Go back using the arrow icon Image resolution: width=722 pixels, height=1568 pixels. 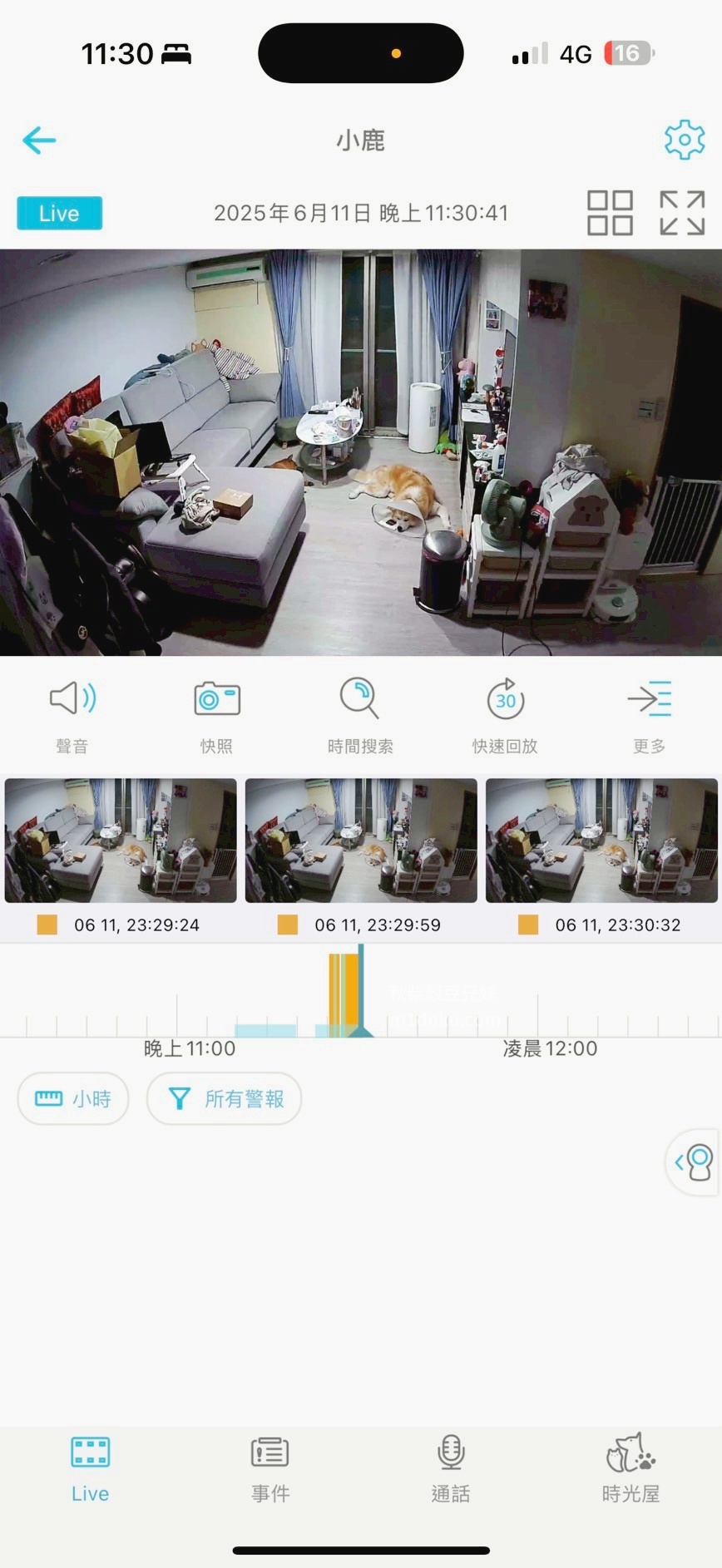[39, 141]
